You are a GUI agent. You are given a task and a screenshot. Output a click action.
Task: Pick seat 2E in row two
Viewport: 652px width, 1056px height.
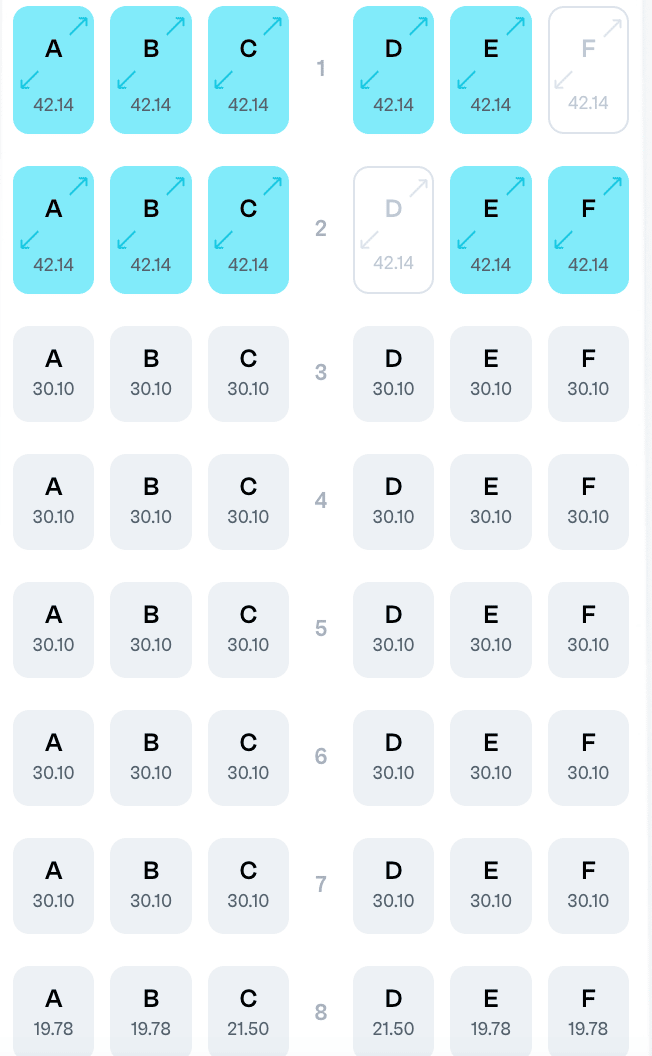[x=490, y=230]
